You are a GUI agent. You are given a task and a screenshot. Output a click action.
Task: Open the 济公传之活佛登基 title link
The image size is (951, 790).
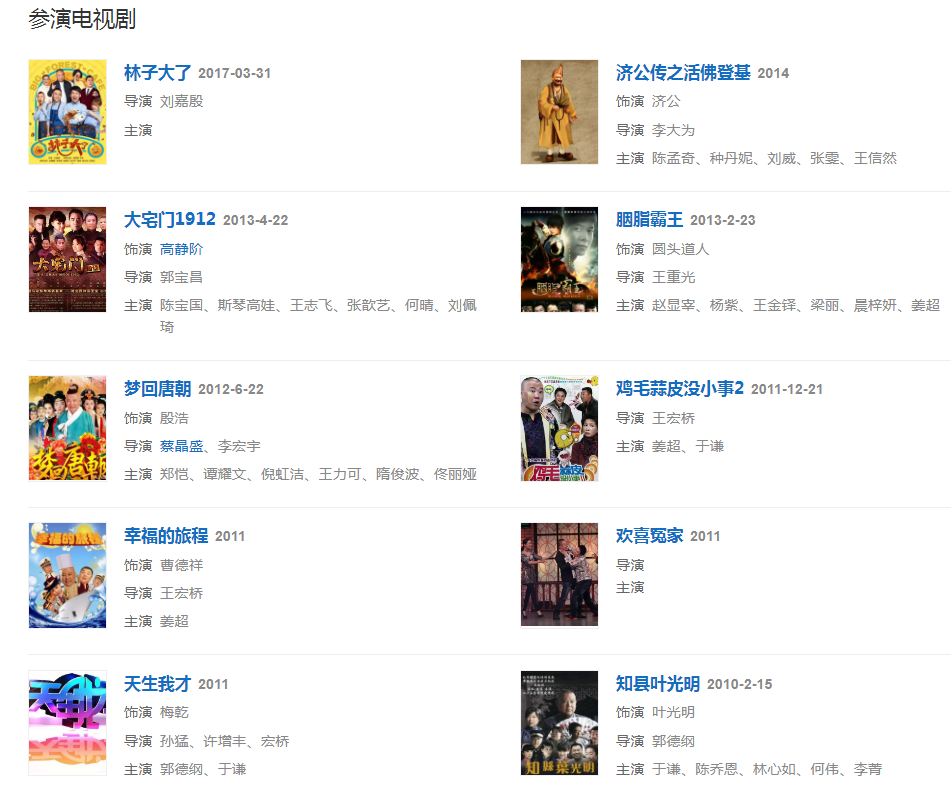coord(683,73)
